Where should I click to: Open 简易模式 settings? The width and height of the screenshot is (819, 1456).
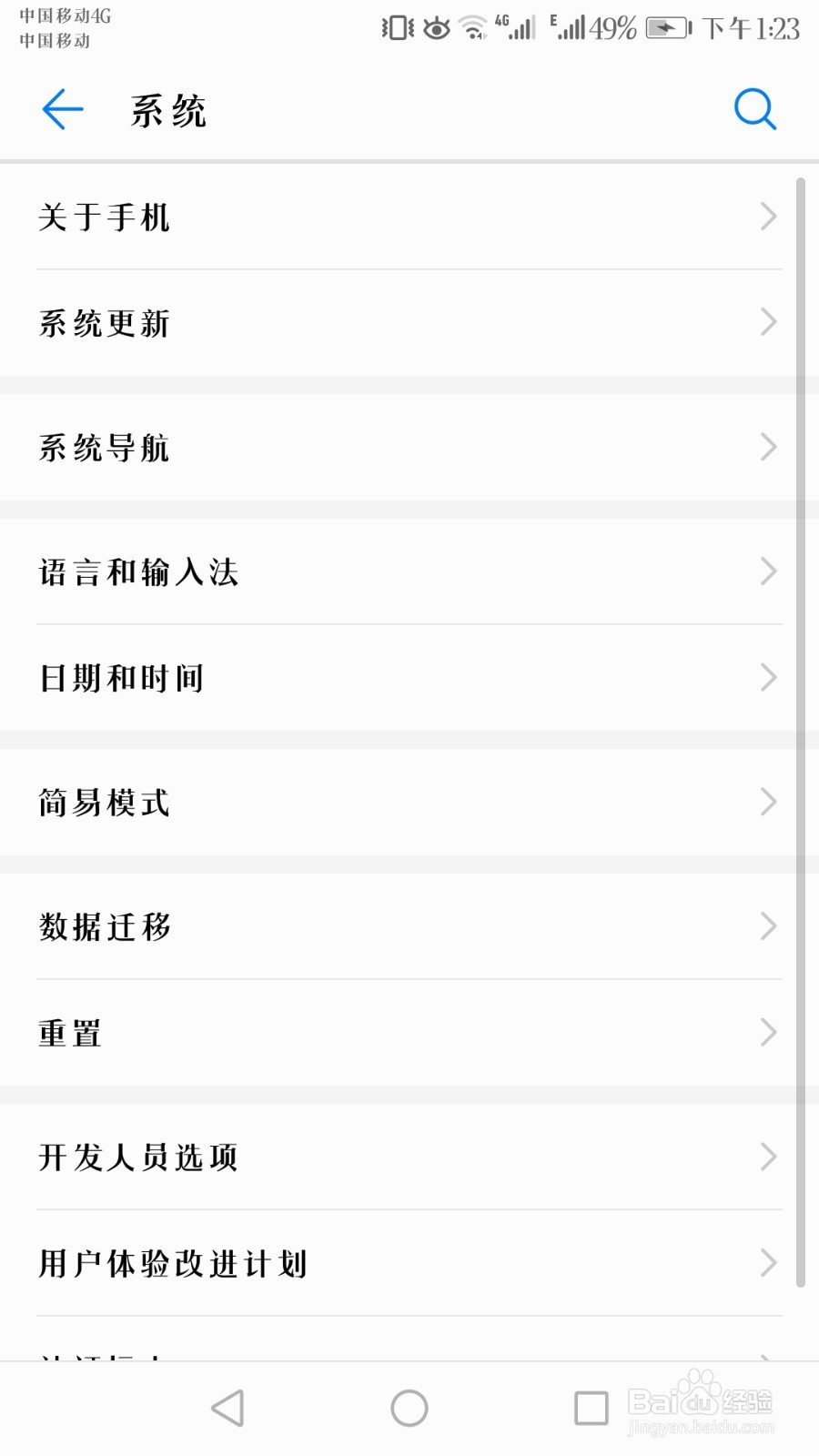point(409,803)
